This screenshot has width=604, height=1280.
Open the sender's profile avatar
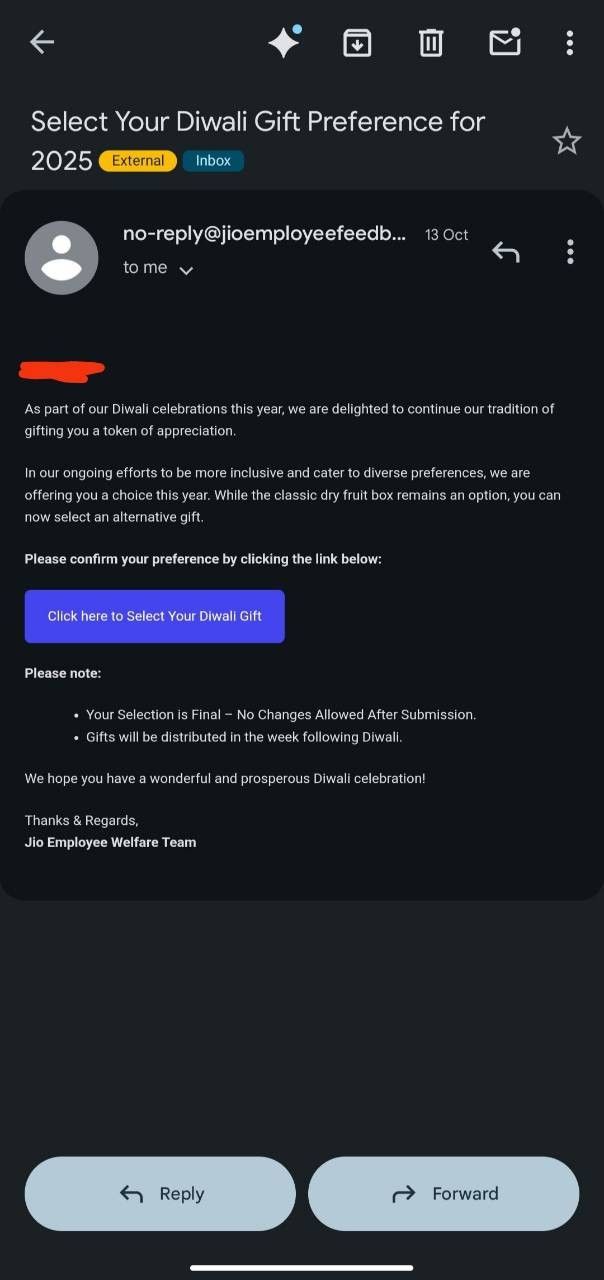61,257
